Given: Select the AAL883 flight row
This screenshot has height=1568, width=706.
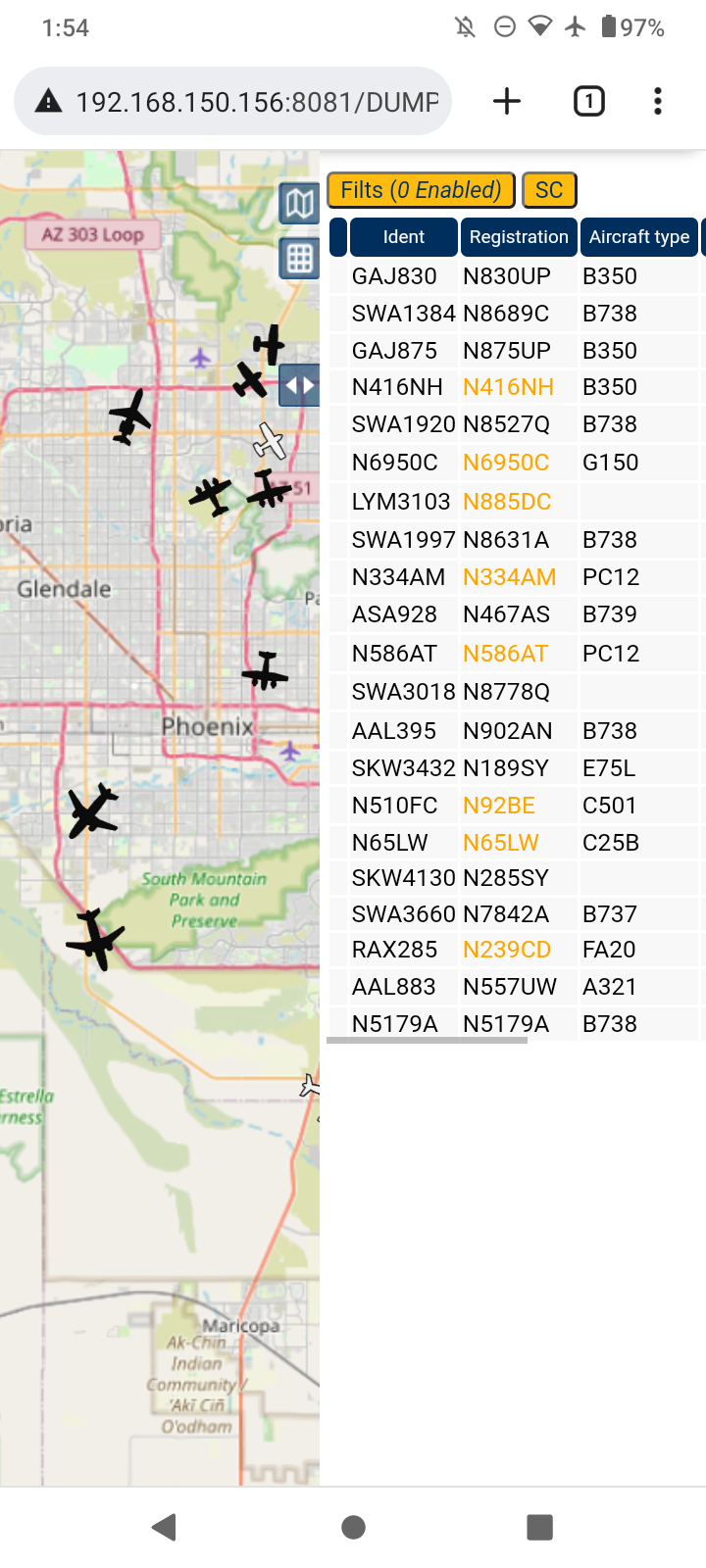Looking at the screenshot, I should point(515,987).
